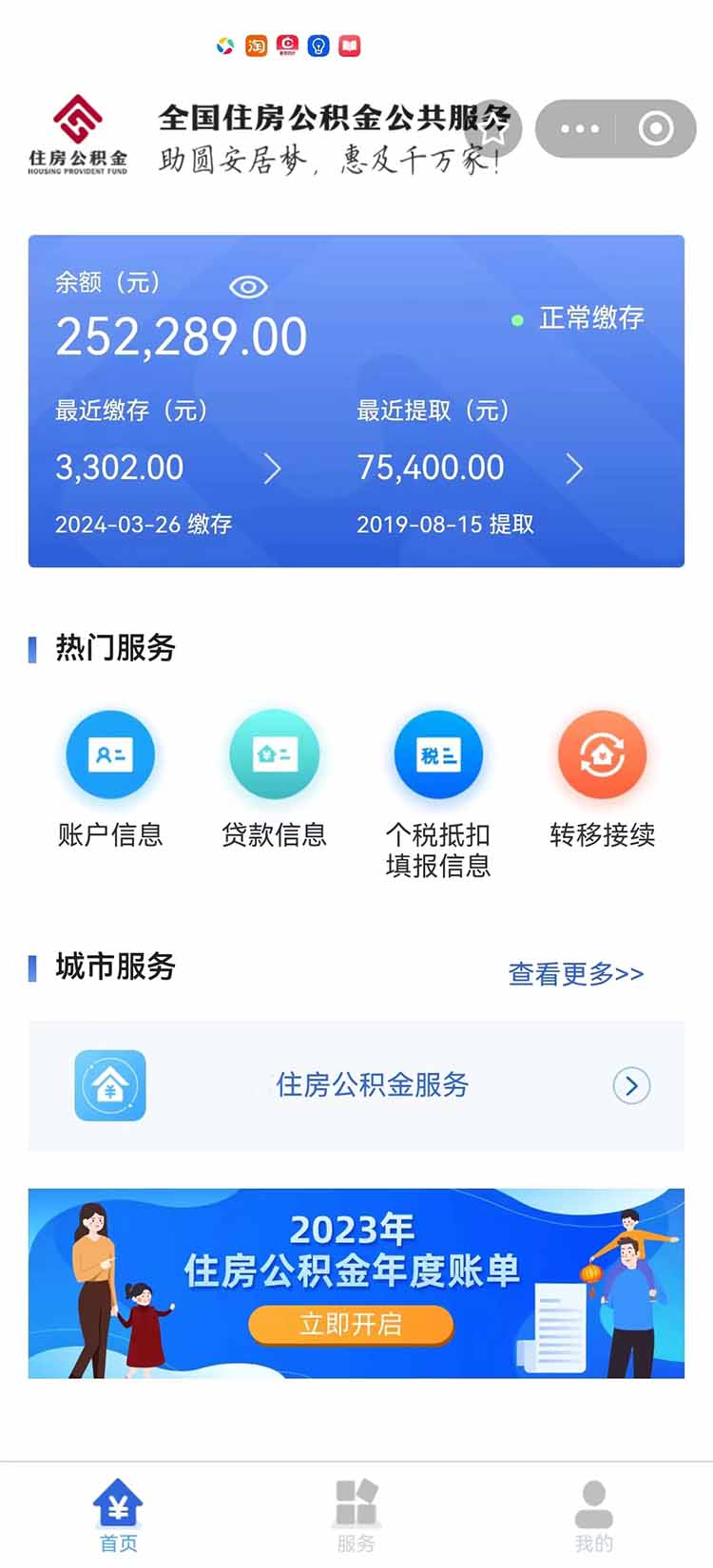Screen dimensions: 713x1568
Task: Switch to the 服务 tab
Action: tap(356, 1515)
